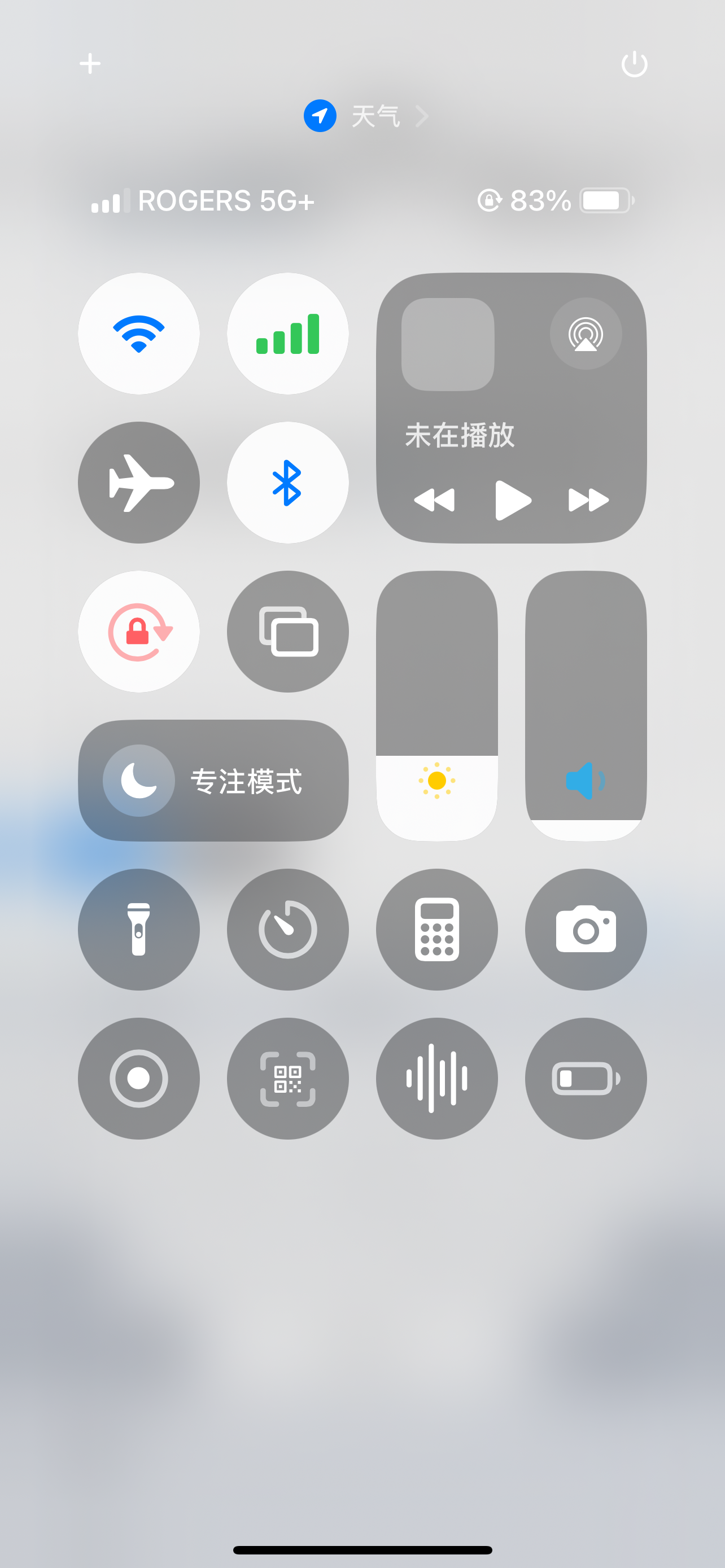This screenshot has width=725, height=1568.
Task: Enable airplane mode
Action: point(139,483)
